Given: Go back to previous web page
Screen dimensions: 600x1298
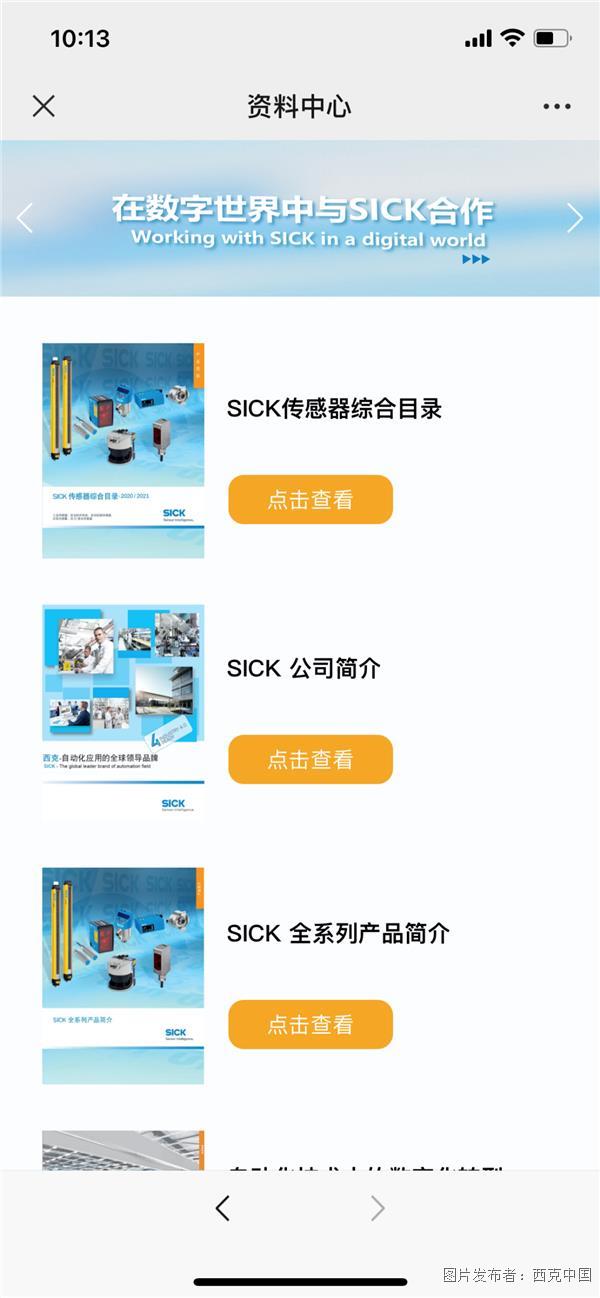Looking at the screenshot, I should tap(223, 1209).
